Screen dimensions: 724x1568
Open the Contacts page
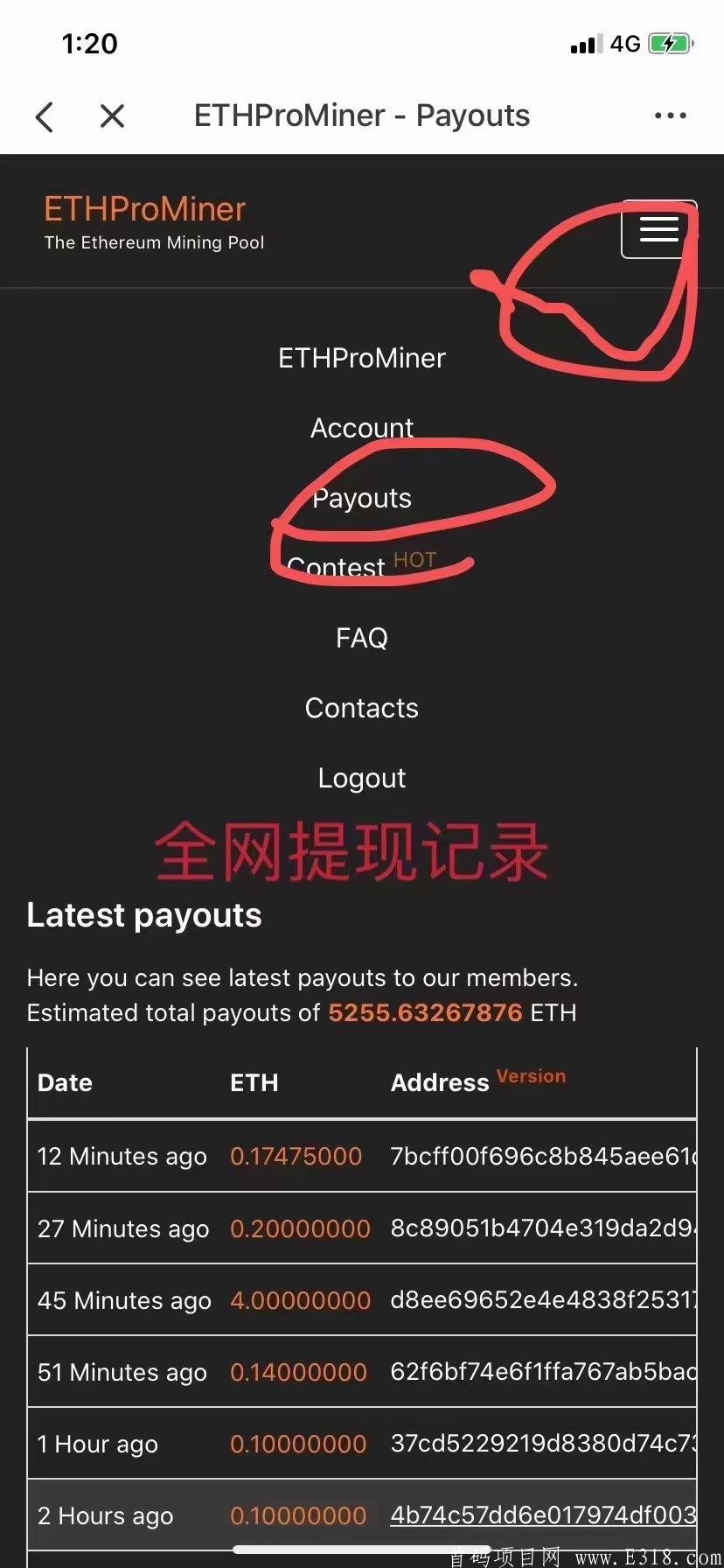tap(361, 707)
